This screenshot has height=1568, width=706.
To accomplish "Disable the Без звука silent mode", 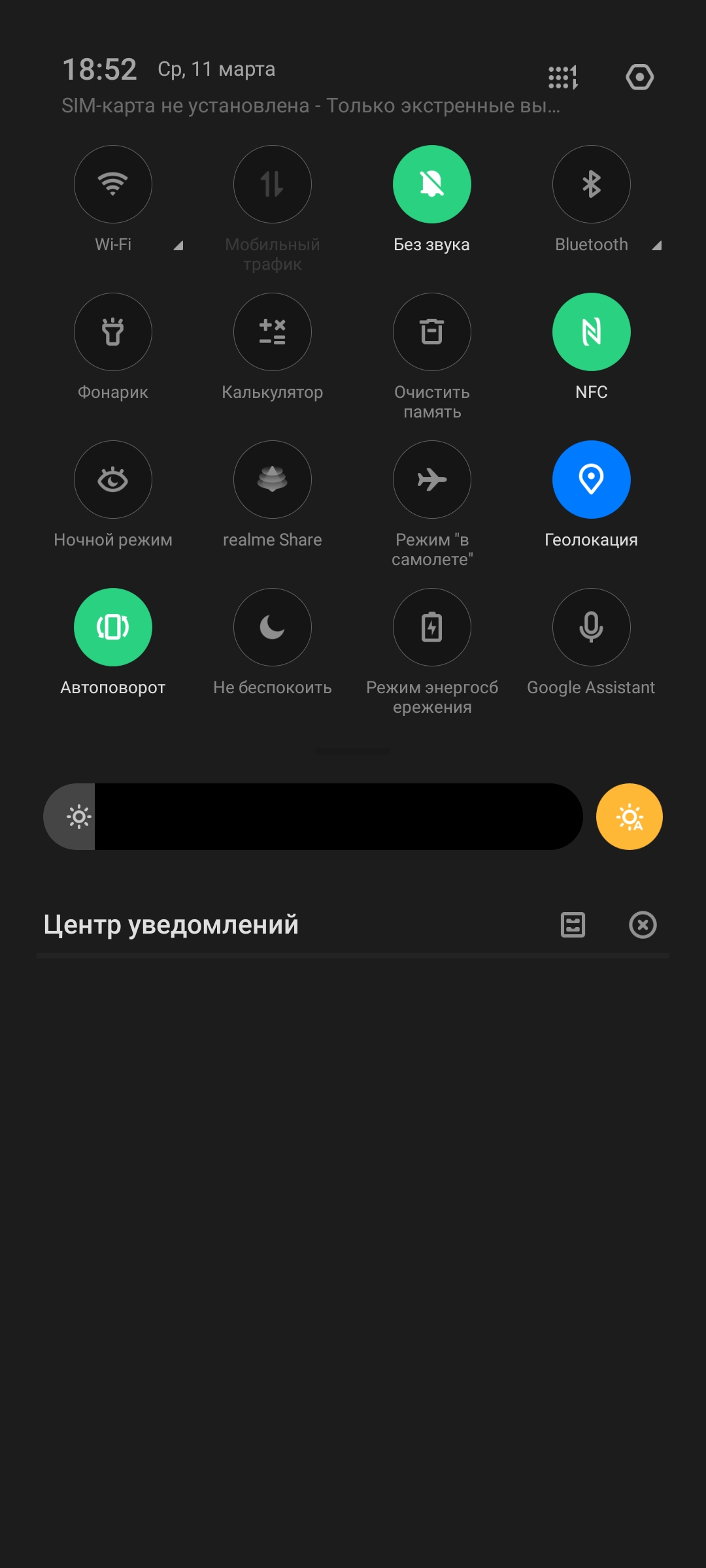I will (431, 184).
